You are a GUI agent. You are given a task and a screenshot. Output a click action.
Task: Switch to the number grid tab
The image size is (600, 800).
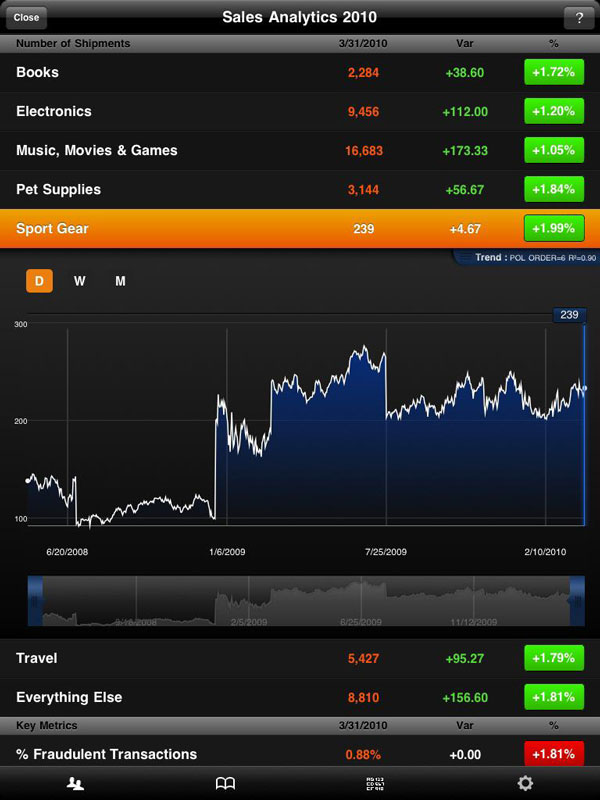point(375,784)
